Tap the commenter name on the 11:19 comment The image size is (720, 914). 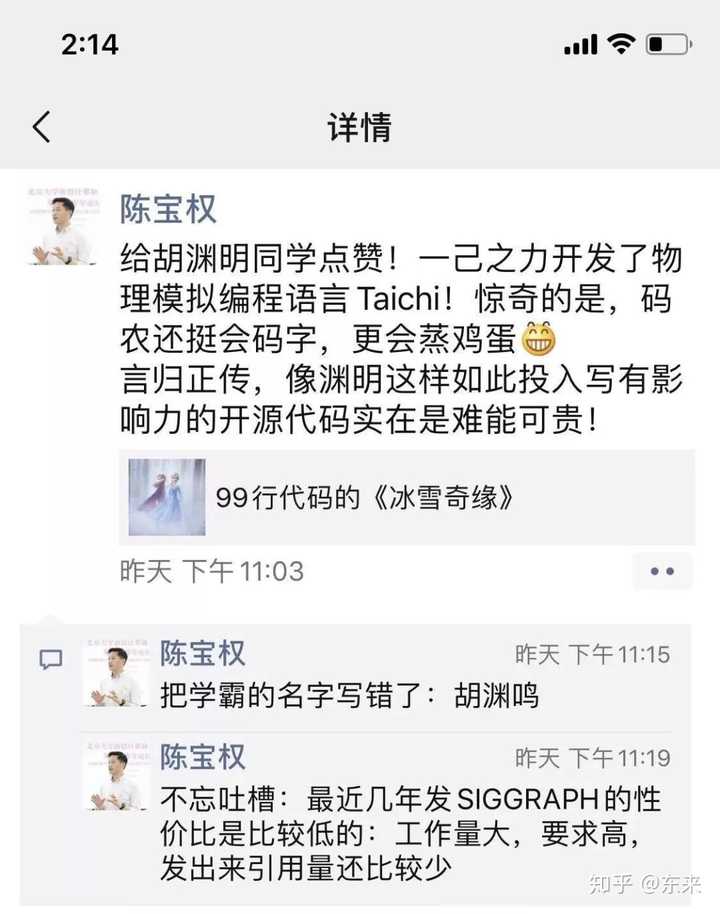[x=203, y=757]
